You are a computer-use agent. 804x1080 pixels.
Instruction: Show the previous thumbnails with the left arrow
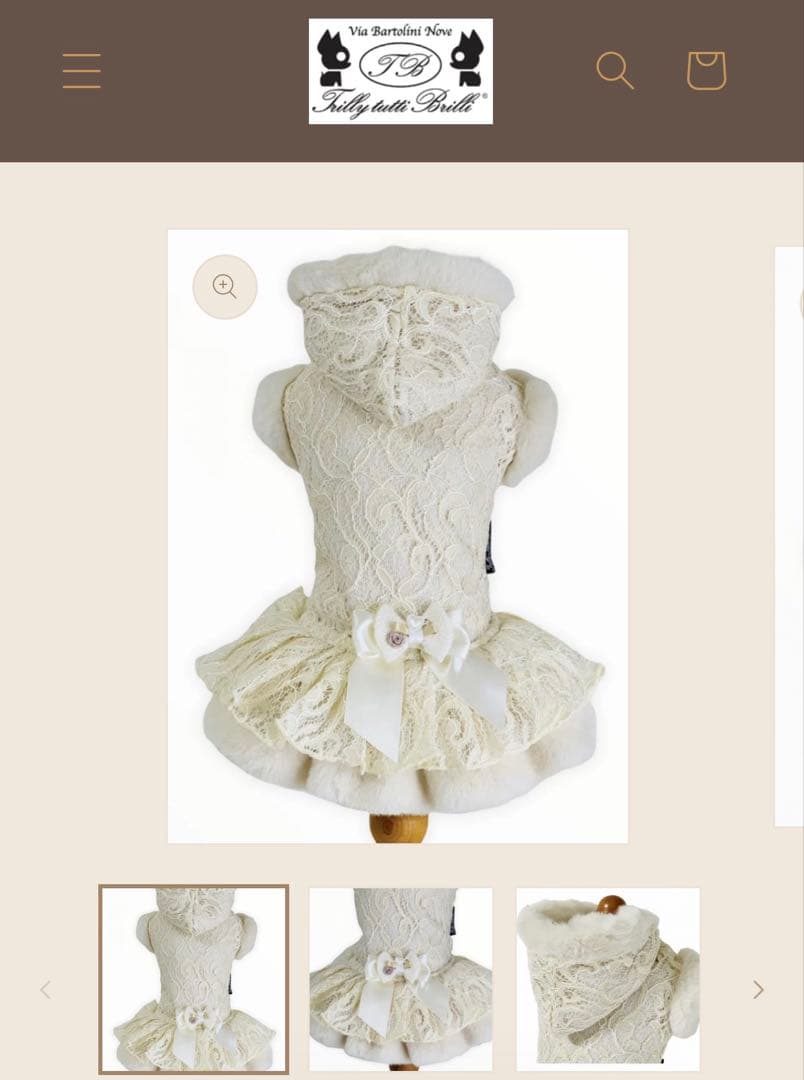pos(45,990)
